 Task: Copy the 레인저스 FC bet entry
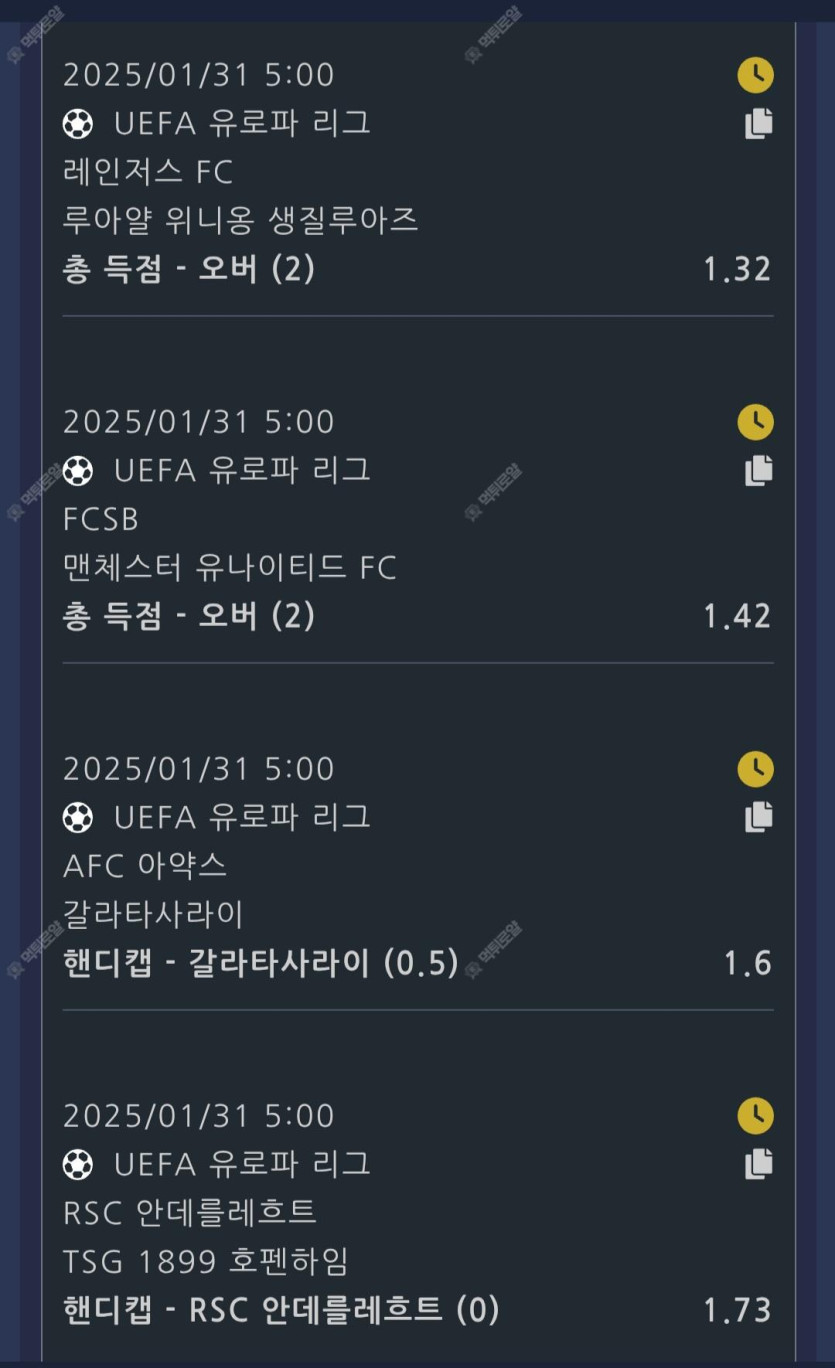[x=758, y=124]
